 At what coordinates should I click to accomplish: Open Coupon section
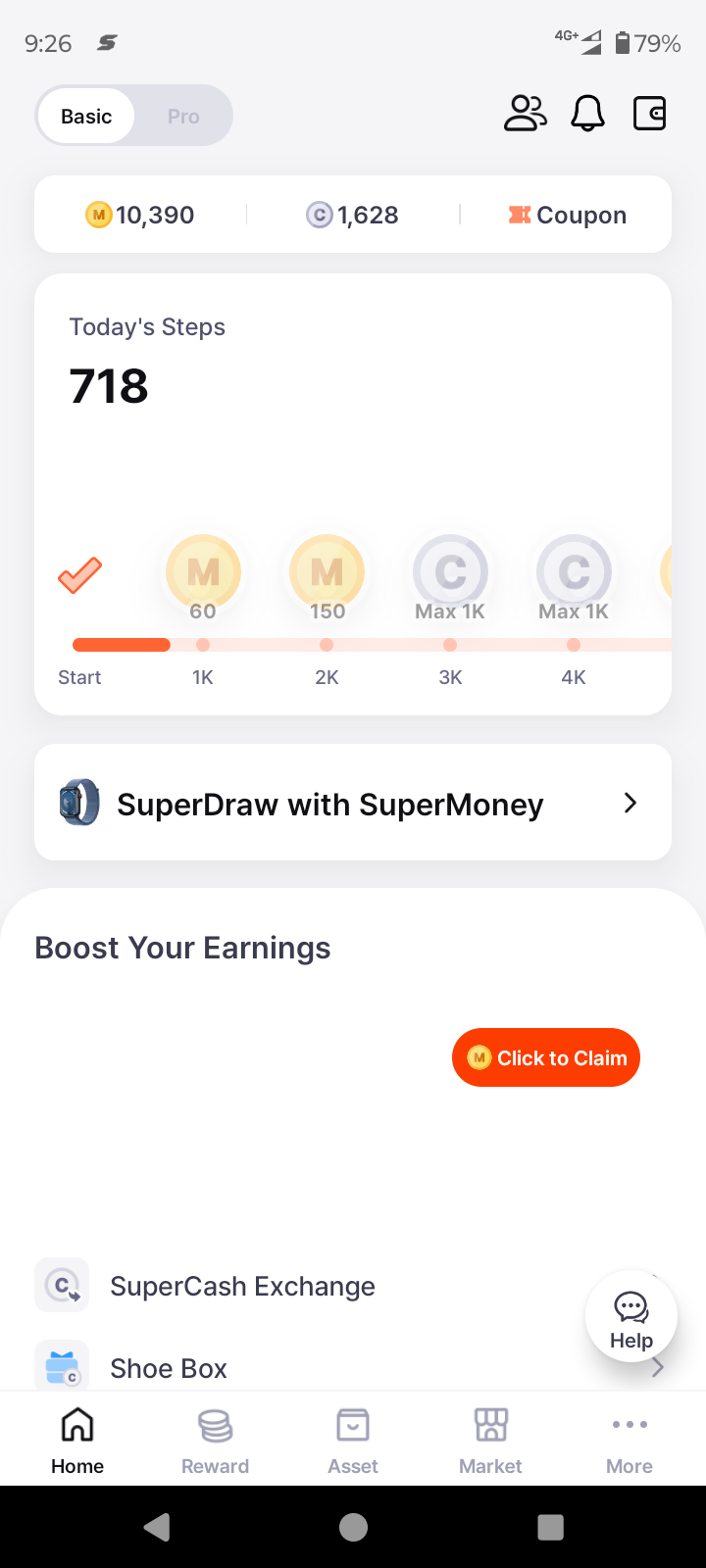point(567,215)
